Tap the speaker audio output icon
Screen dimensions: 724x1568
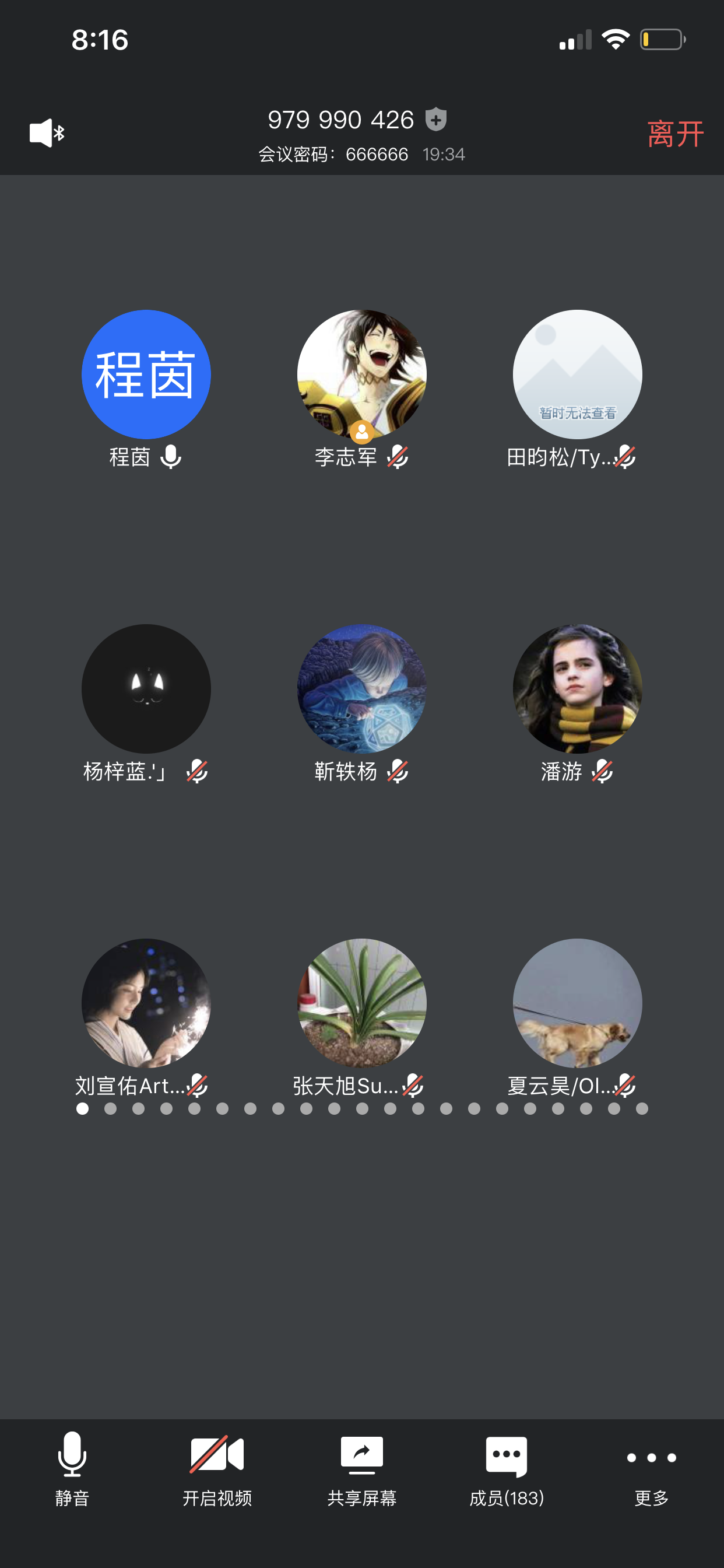click(x=47, y=132)
